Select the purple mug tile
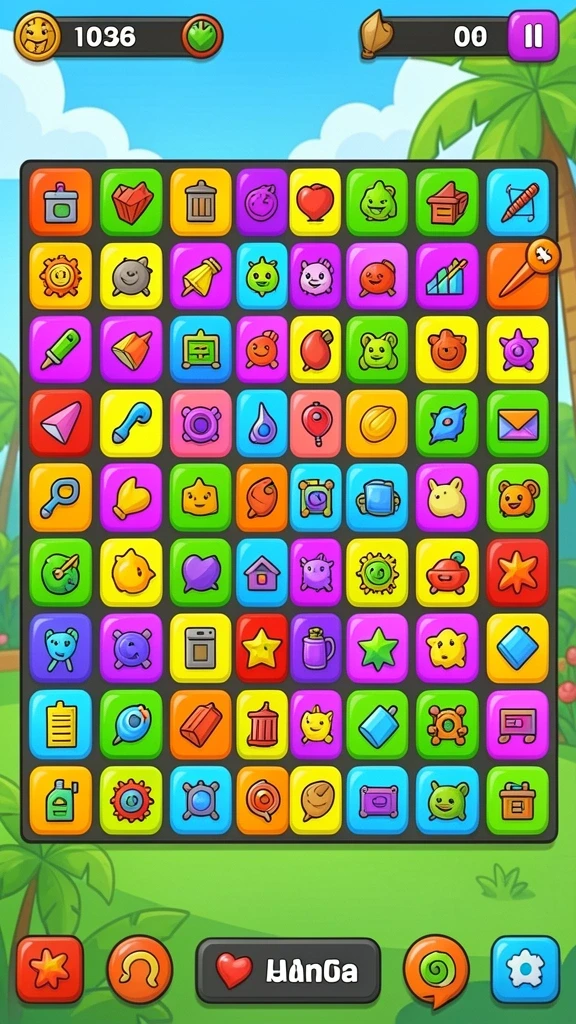This screenshot has width=576, height=1024. (x=315, y=647)
